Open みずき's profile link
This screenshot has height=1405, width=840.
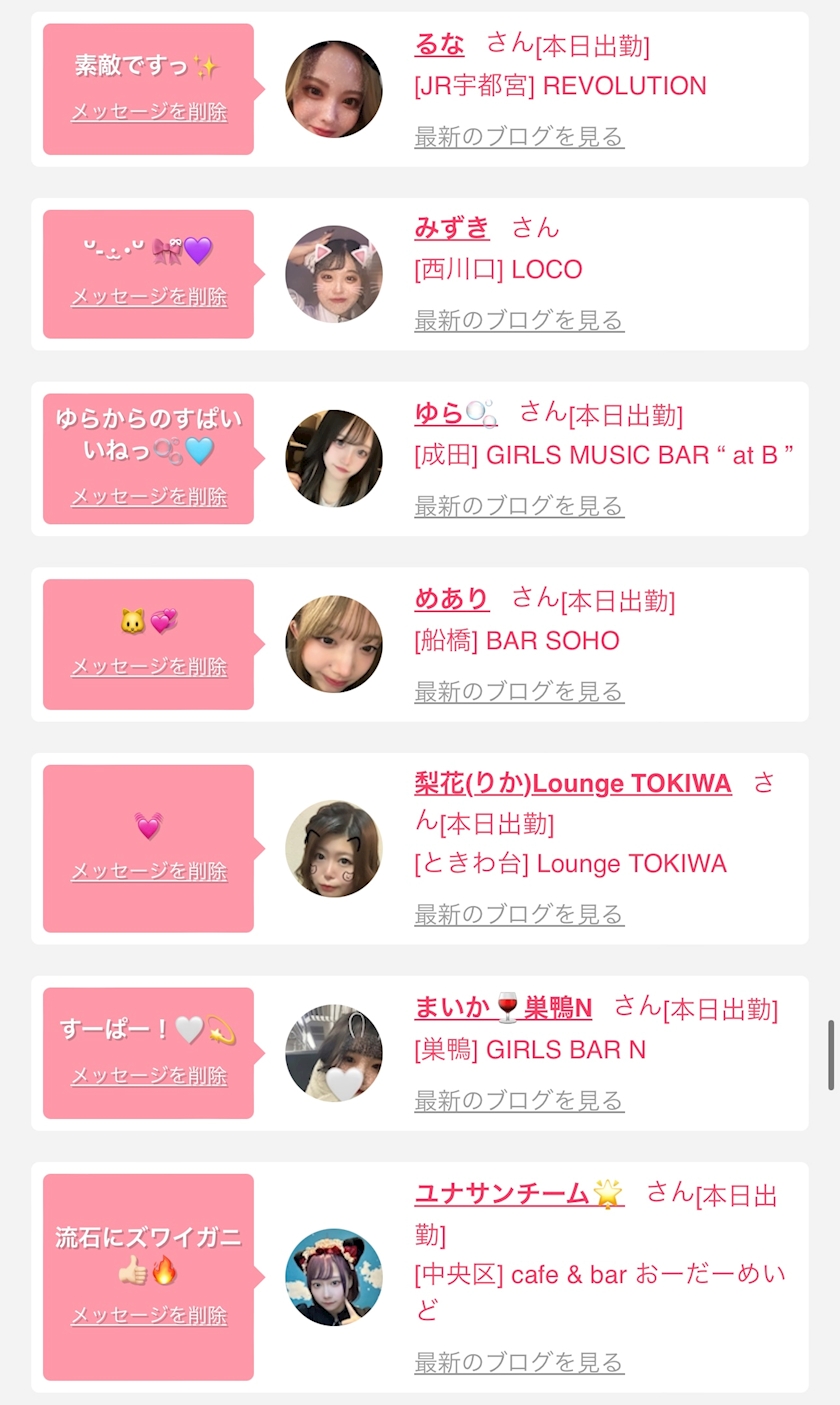point(452,228)
